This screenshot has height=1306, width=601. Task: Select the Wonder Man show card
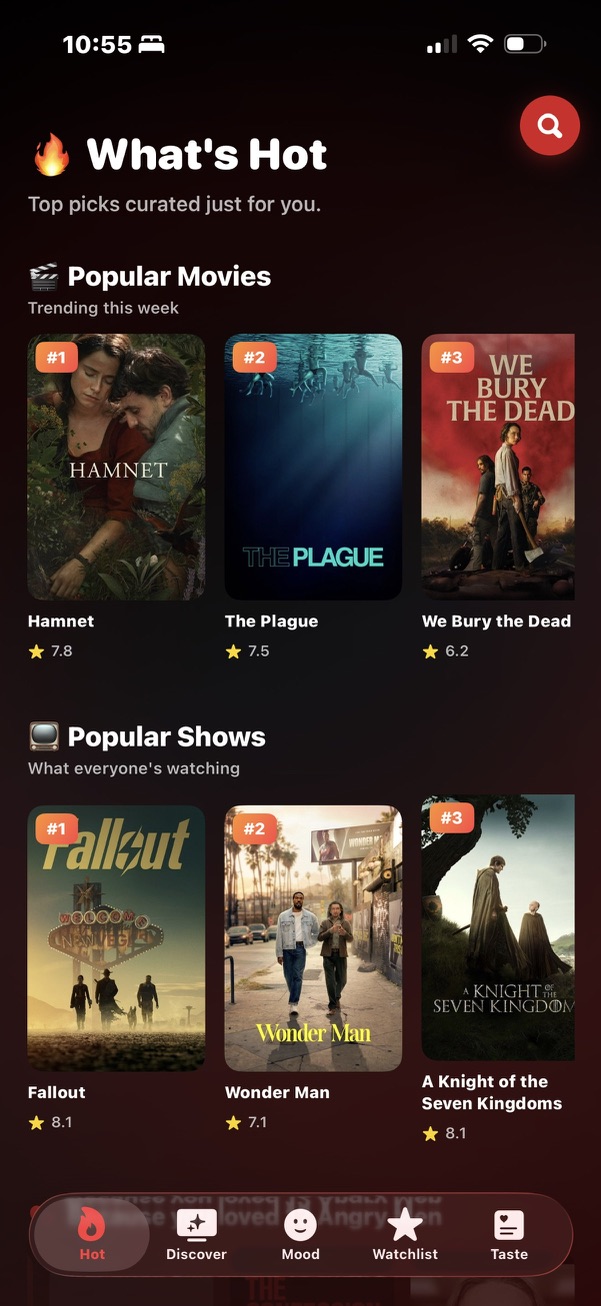[x=313, y=938]
